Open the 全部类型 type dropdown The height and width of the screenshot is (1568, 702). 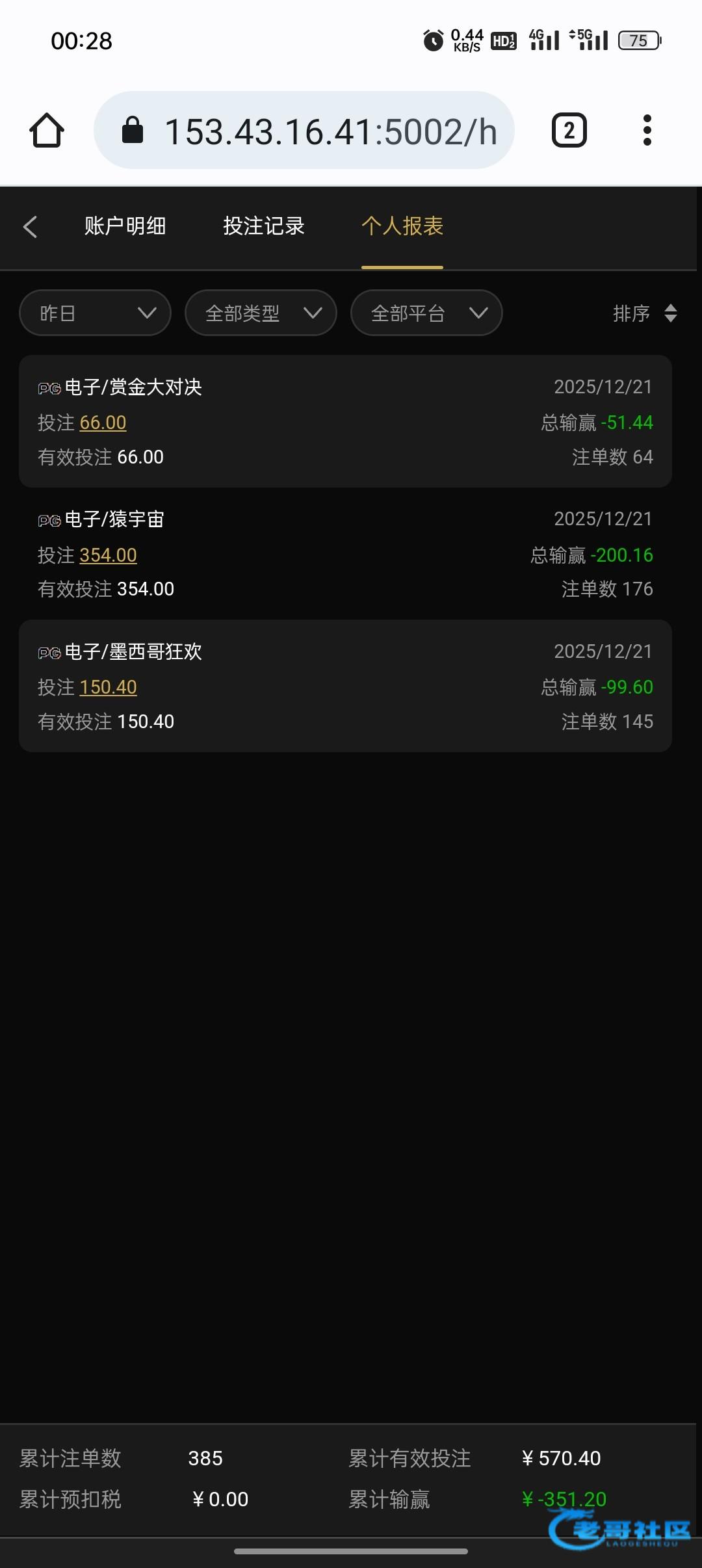[261, 313]
